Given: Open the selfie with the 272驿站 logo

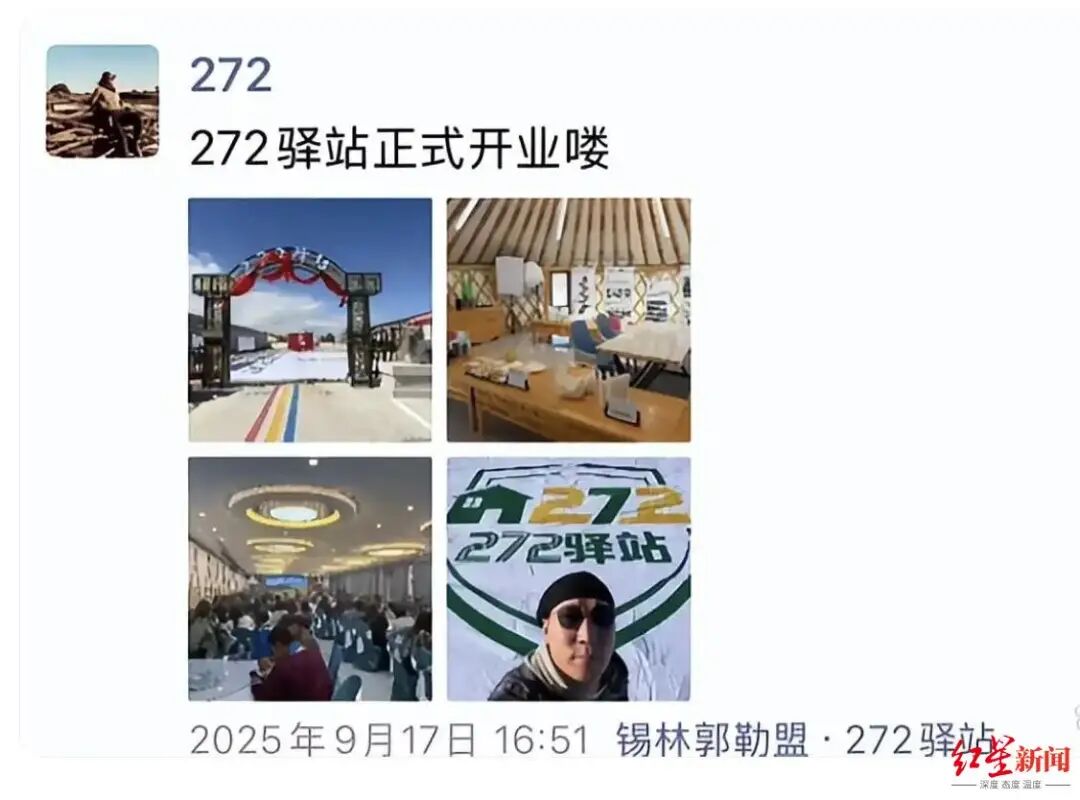Looking at the screenshot, I should click(568, 578).
